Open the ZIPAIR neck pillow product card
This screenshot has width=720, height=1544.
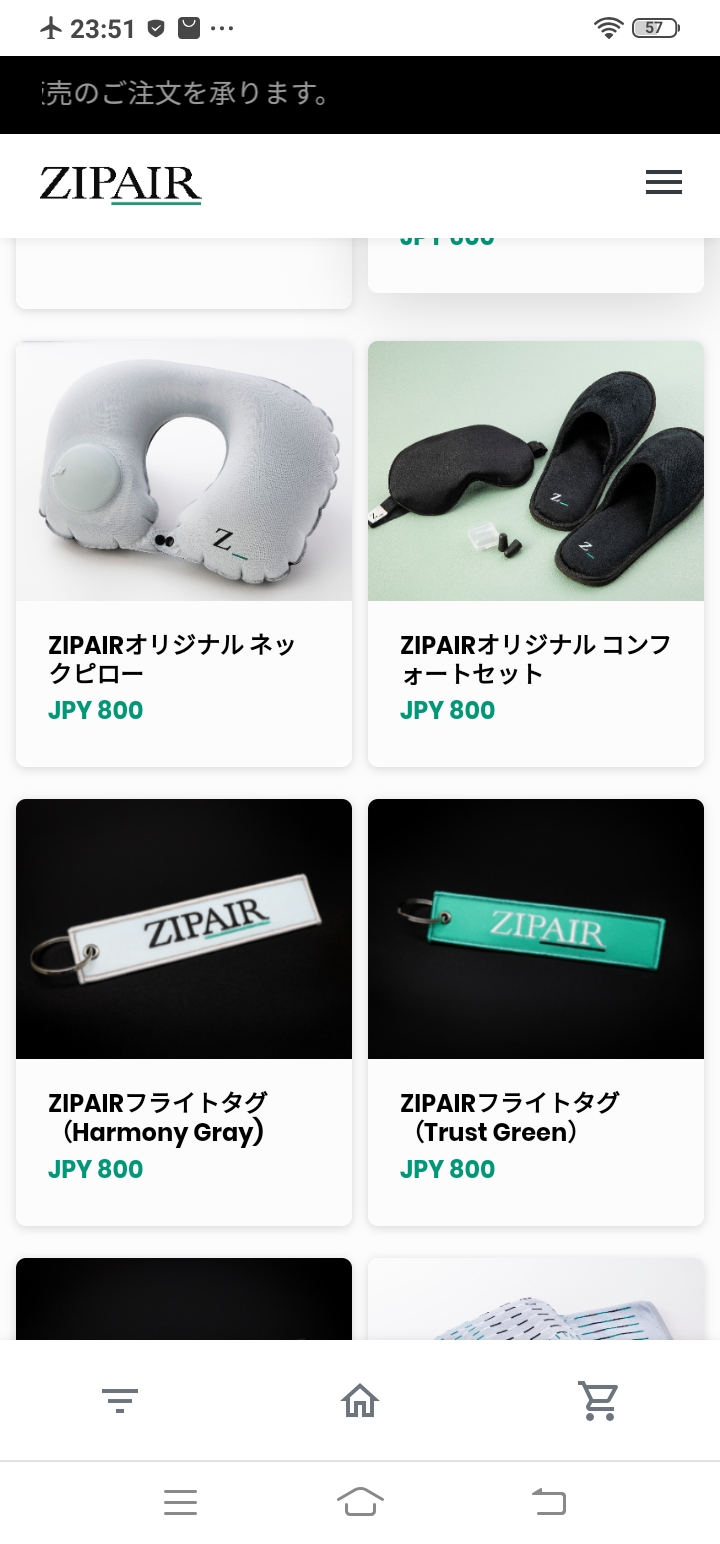184,553
